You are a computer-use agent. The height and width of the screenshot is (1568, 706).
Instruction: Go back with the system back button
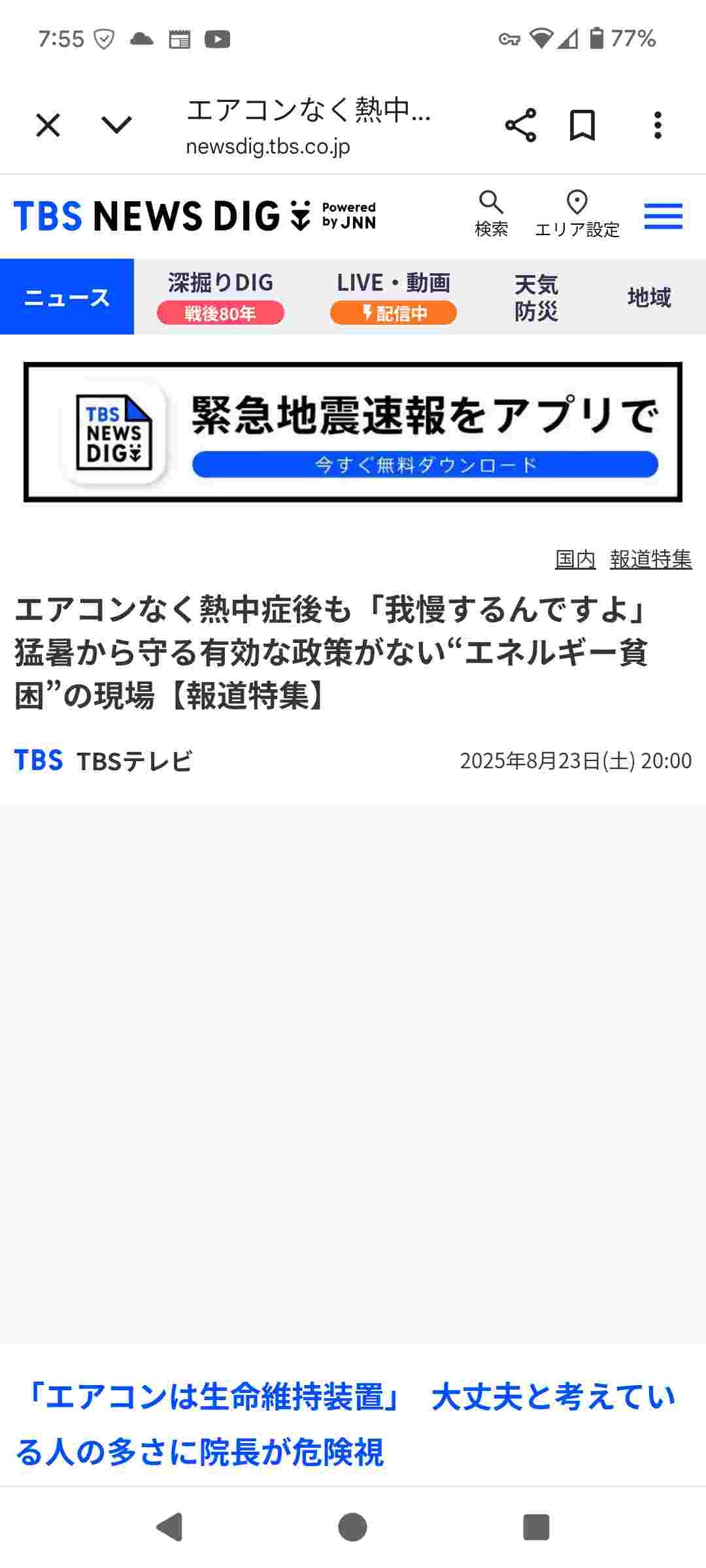click(x=170, y=1527)
